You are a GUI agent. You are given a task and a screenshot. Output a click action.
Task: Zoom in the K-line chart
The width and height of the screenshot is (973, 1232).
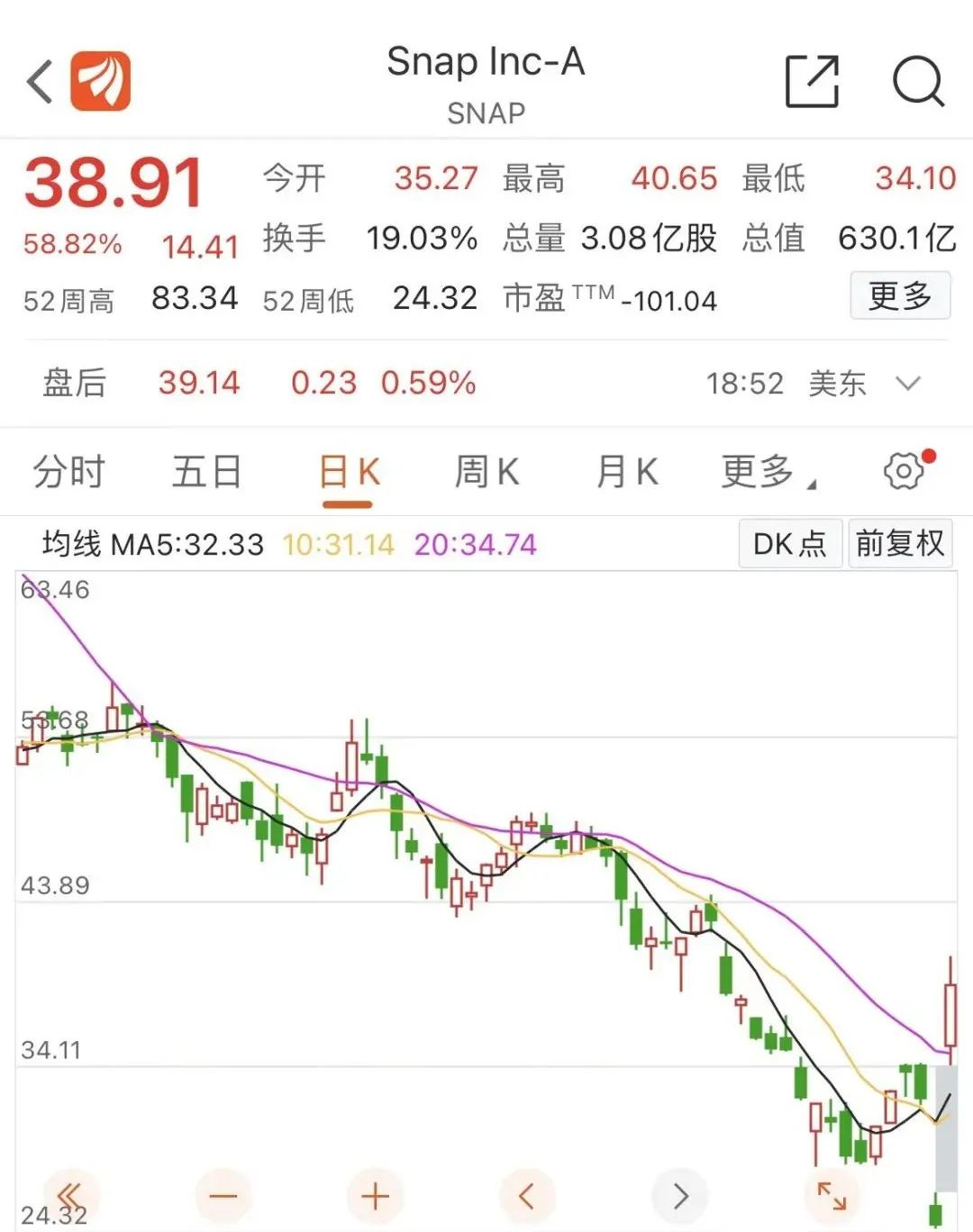coord(375,1196)
